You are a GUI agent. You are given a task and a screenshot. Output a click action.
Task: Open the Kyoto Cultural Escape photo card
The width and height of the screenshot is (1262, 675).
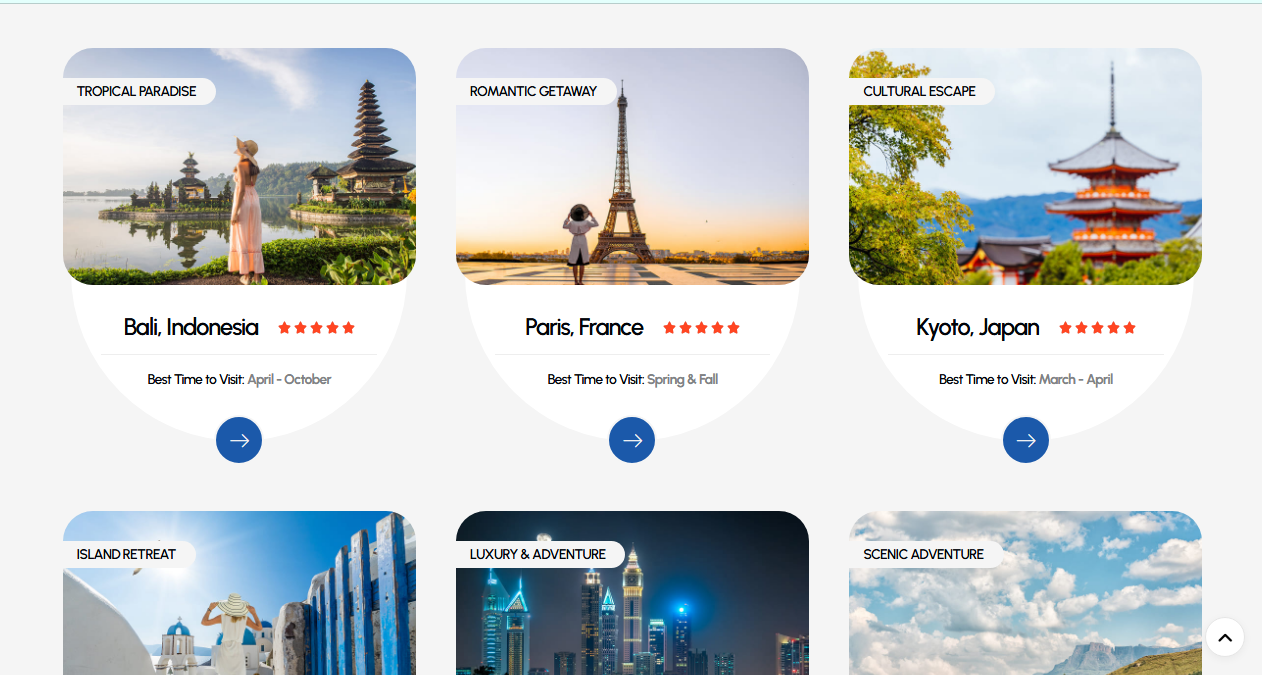pos(1025,180)
